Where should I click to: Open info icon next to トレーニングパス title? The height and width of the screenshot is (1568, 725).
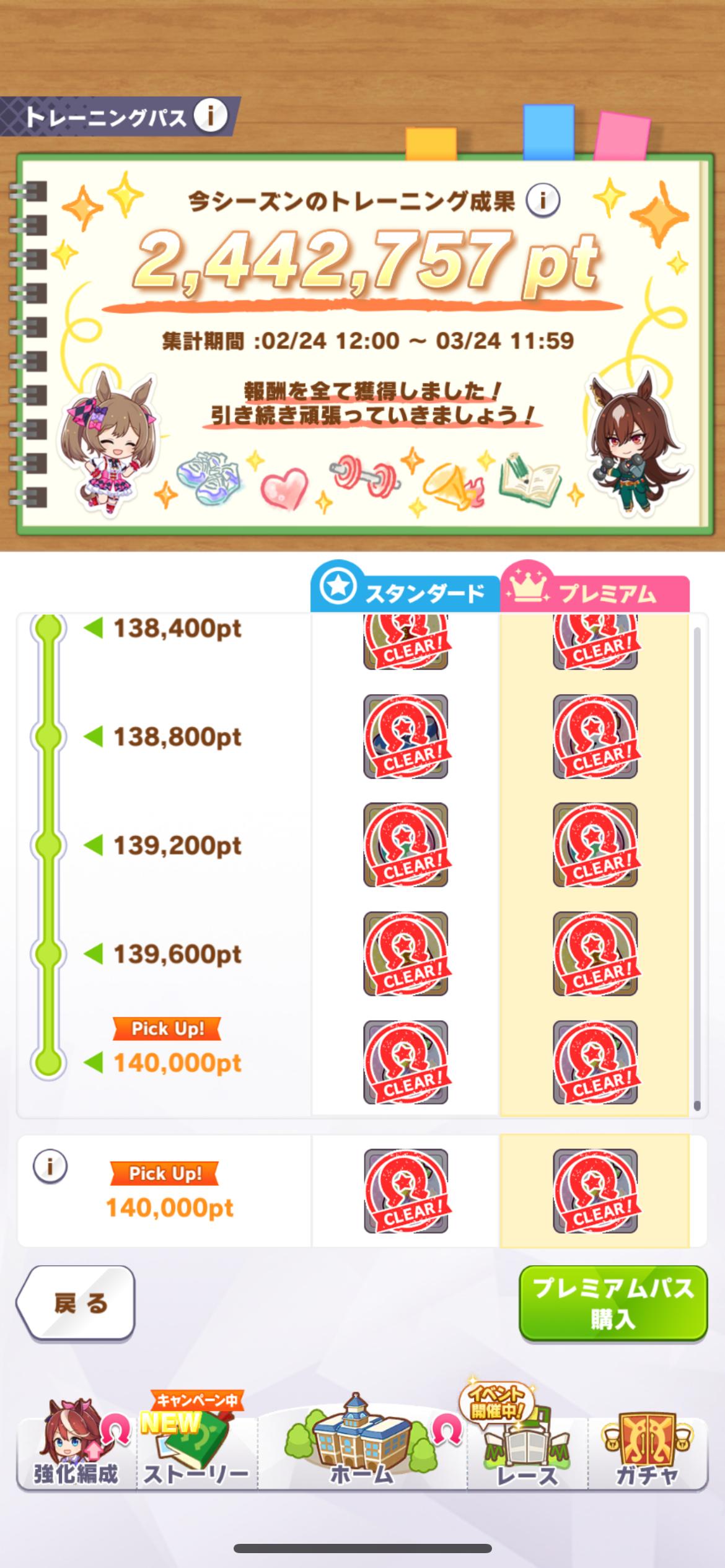click(210, 116)
